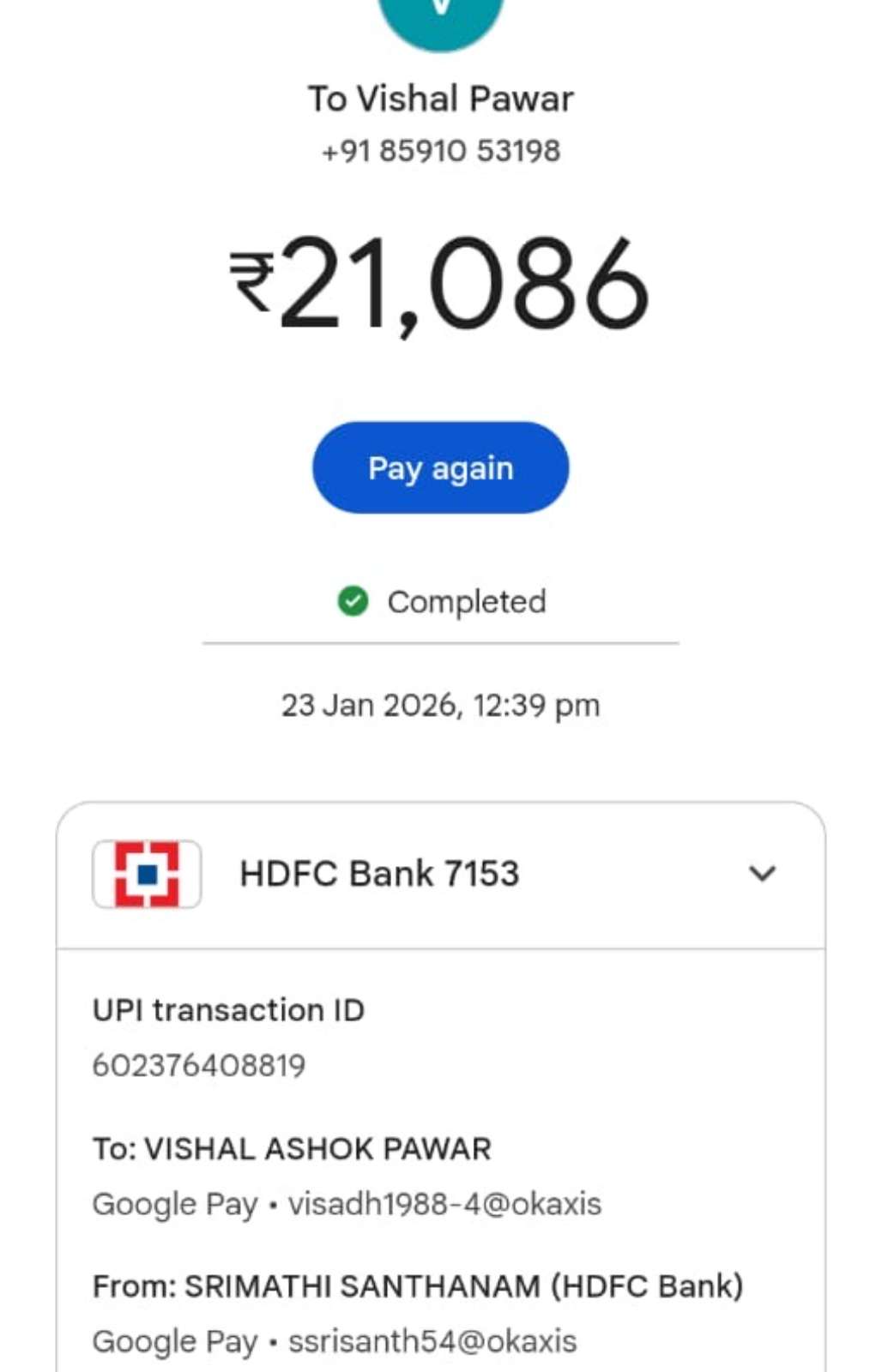
Task: Collapse the HDFC Bank 7153 details chevron
Action: click(x=762, y=874)
